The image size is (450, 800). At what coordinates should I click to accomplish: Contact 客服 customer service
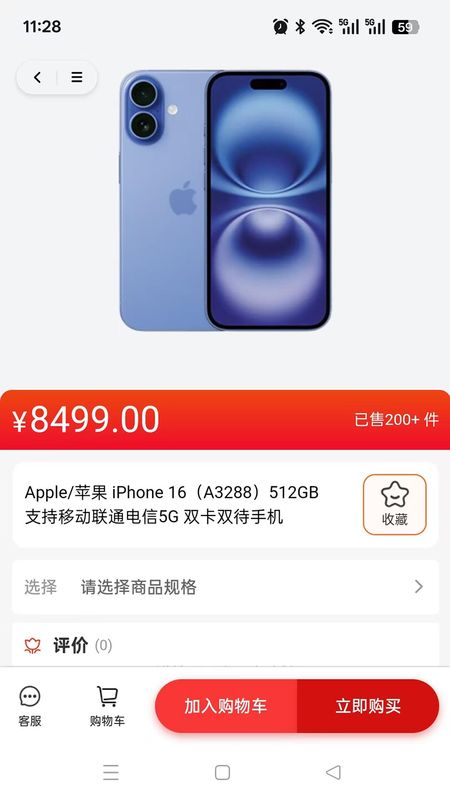pyautogui.click(x=30, y=706)
